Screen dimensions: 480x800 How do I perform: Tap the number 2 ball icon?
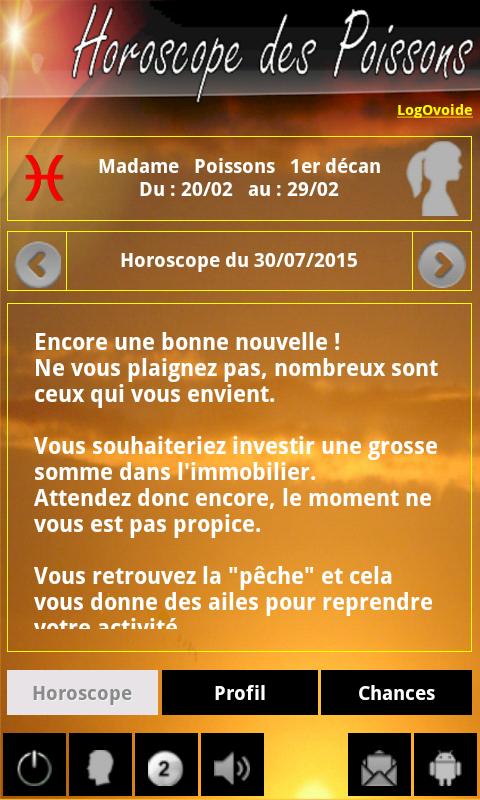[x=166, y=765]
